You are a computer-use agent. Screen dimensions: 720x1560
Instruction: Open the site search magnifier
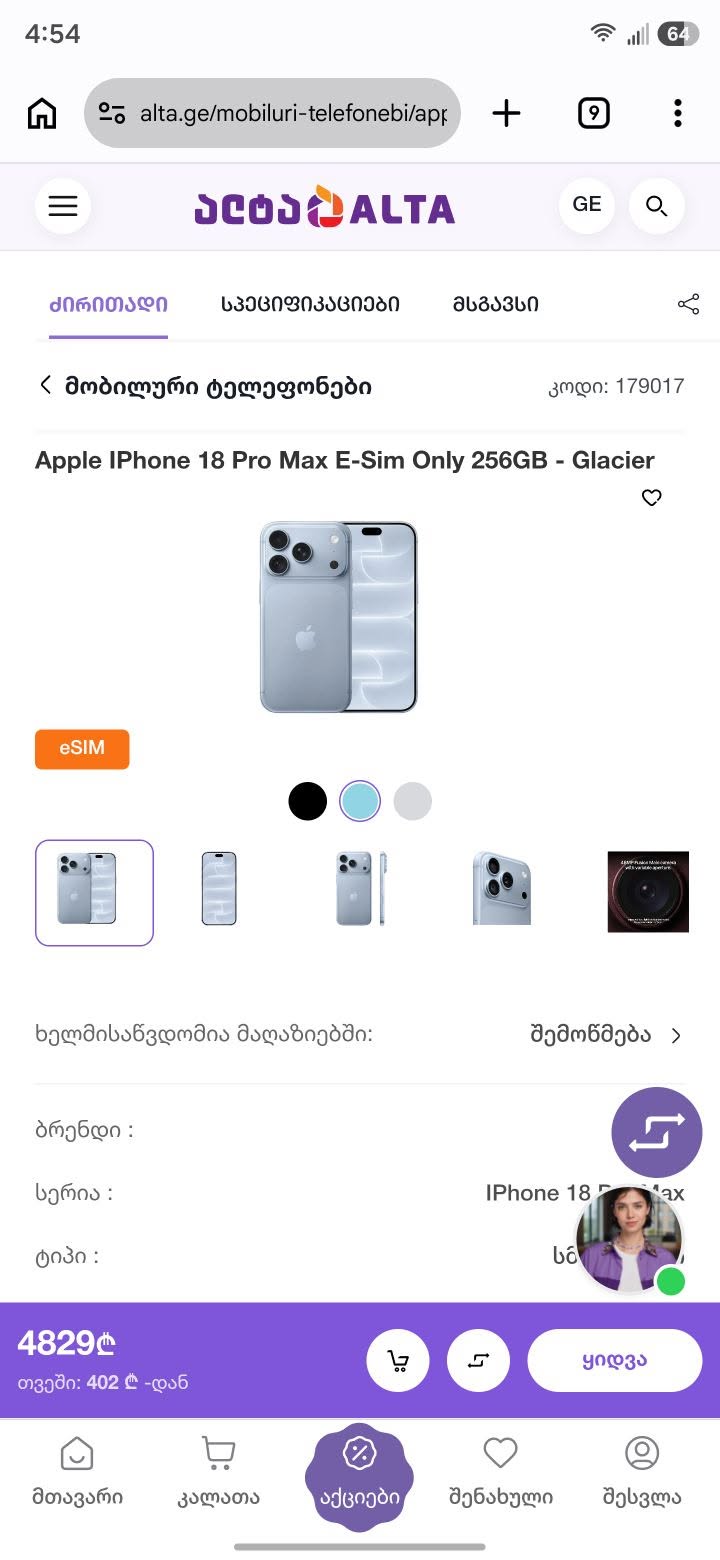pyautogui.click(x=657, y=206)
